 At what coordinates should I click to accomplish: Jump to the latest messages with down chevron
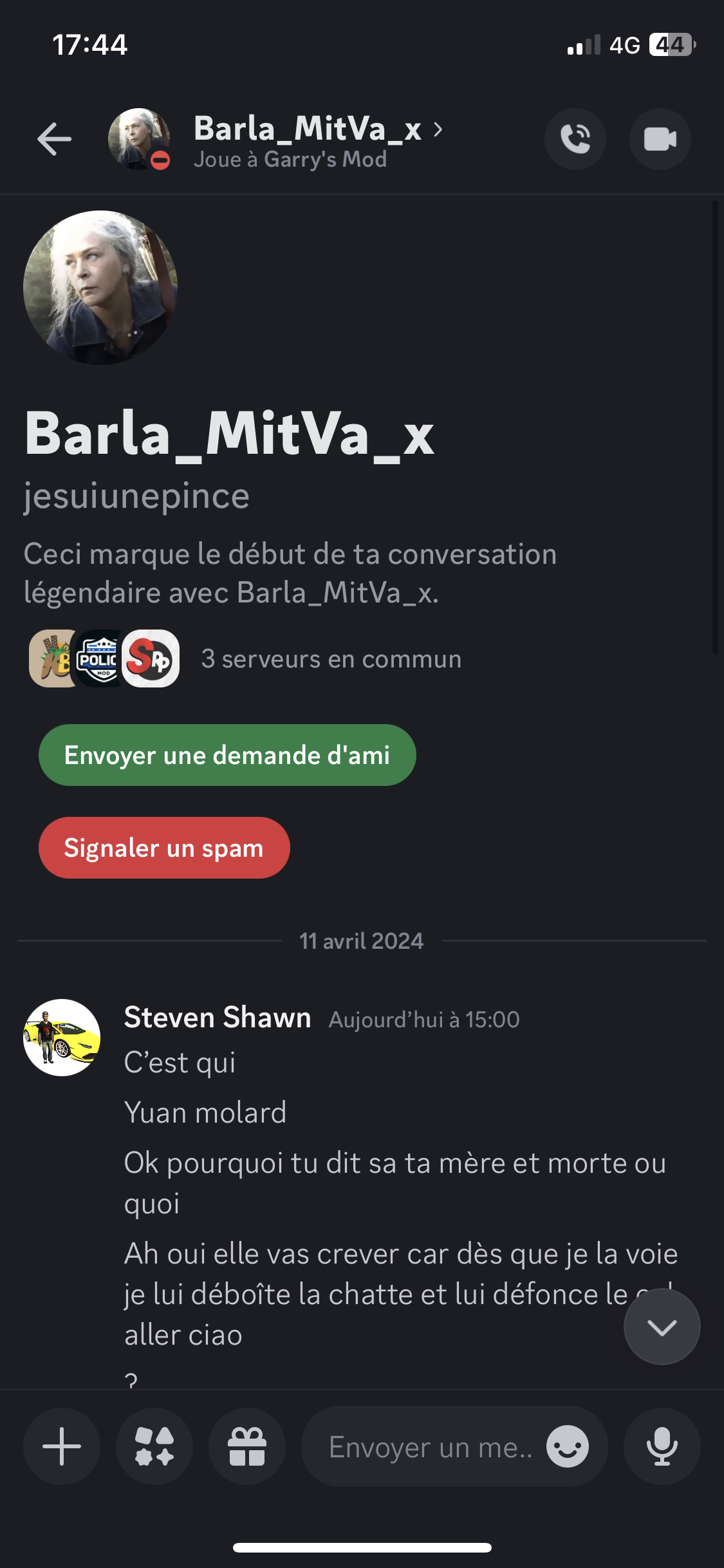[662, 1327]
